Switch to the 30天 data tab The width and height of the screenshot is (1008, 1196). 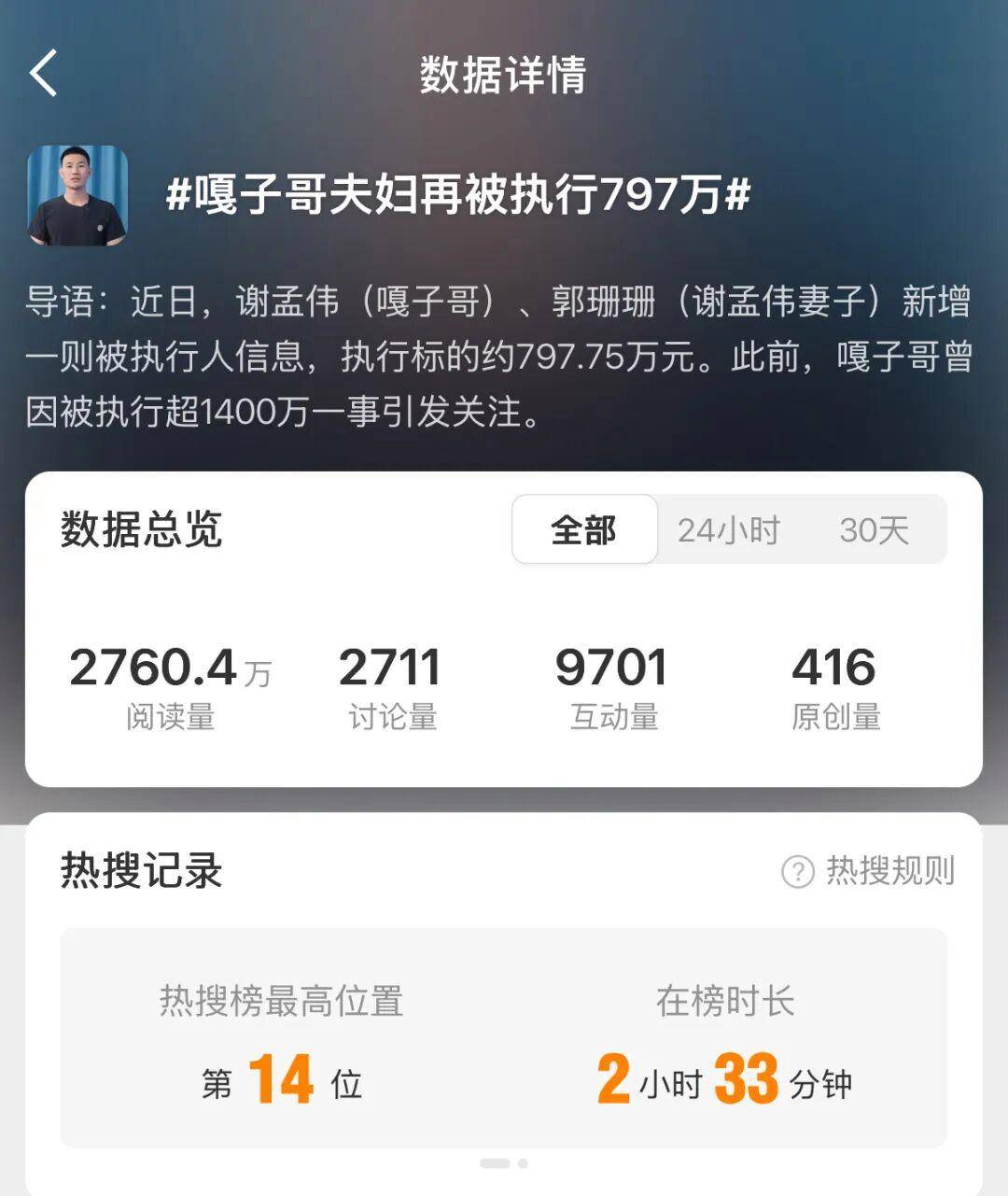coord(874,530)
